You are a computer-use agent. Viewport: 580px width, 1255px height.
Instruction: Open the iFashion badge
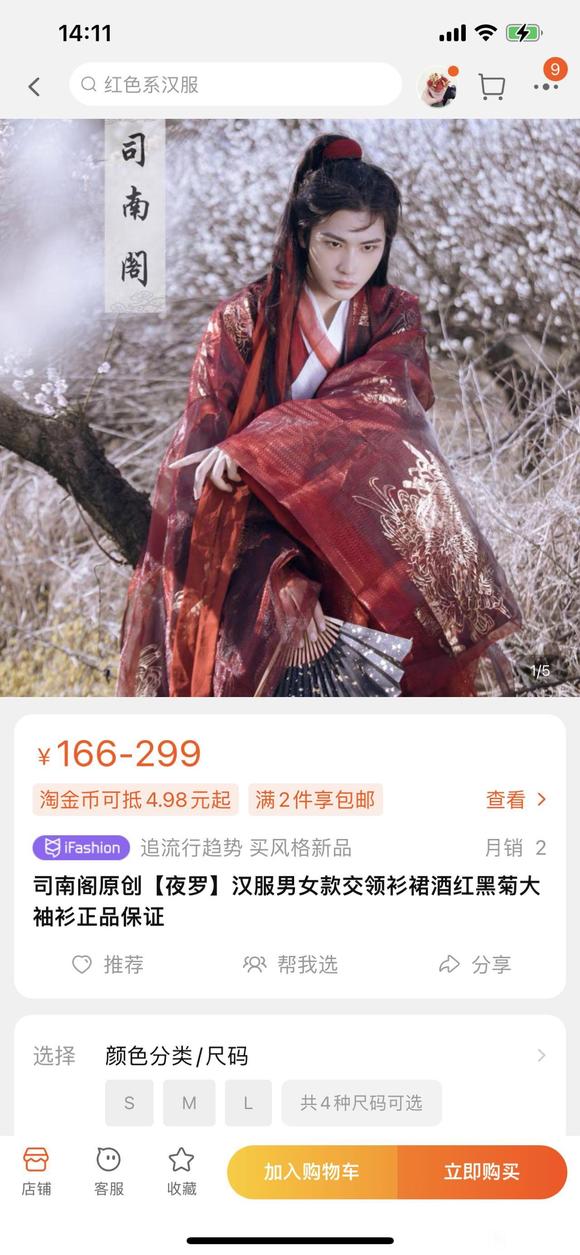[x=81, y=848]
